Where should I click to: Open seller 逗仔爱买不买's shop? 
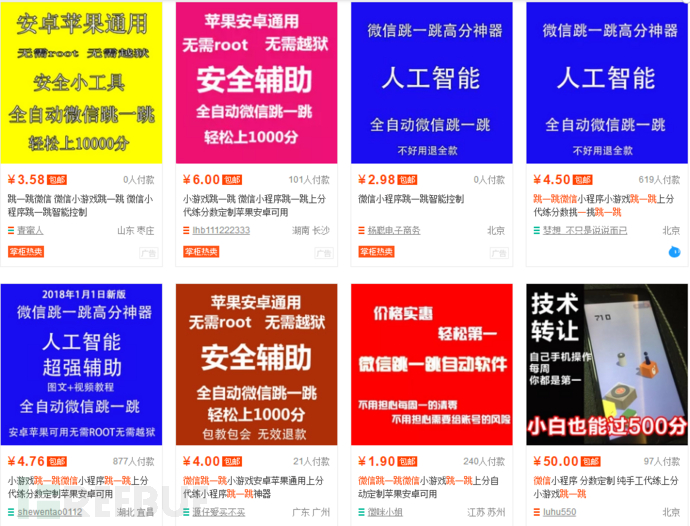tap(218, 512)
